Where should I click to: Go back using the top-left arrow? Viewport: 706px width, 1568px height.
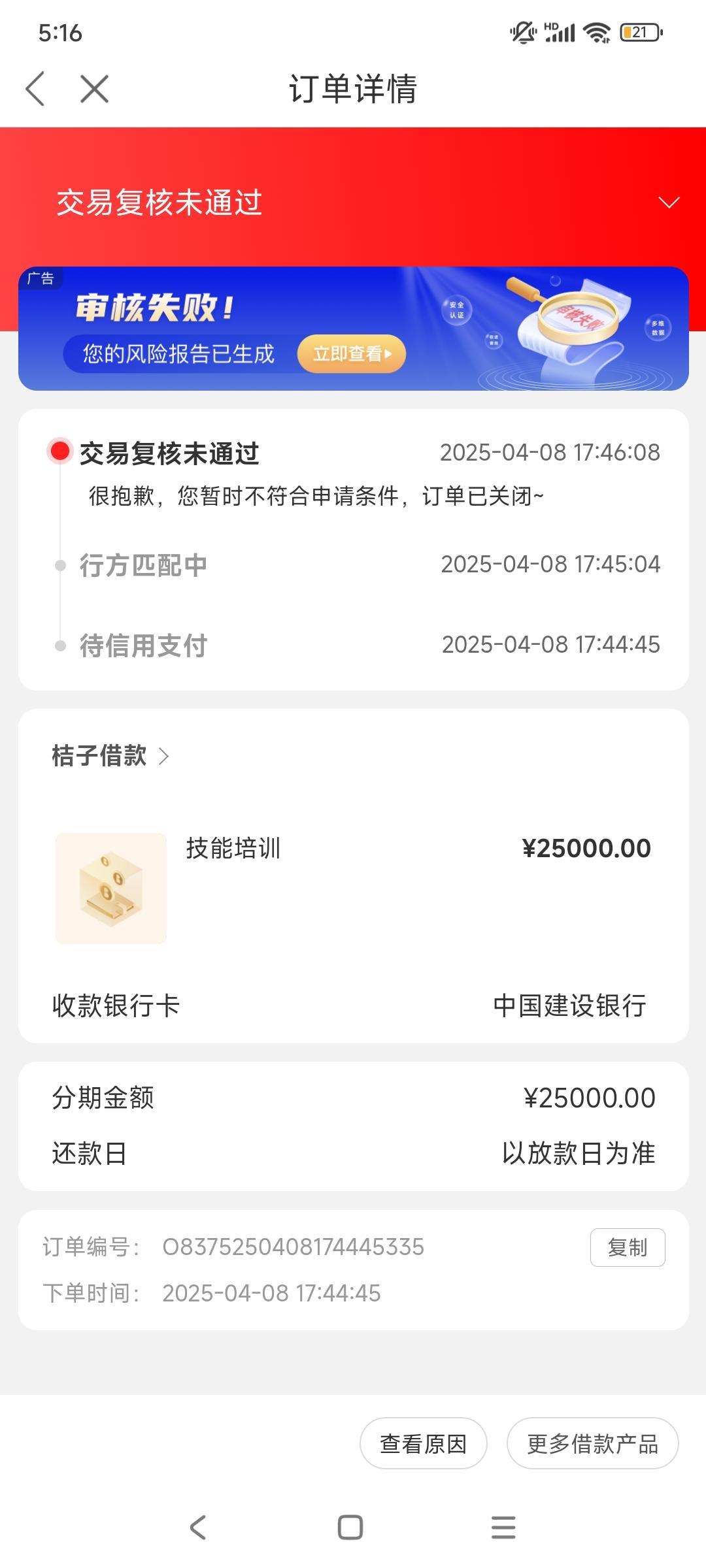pos(35,89)
